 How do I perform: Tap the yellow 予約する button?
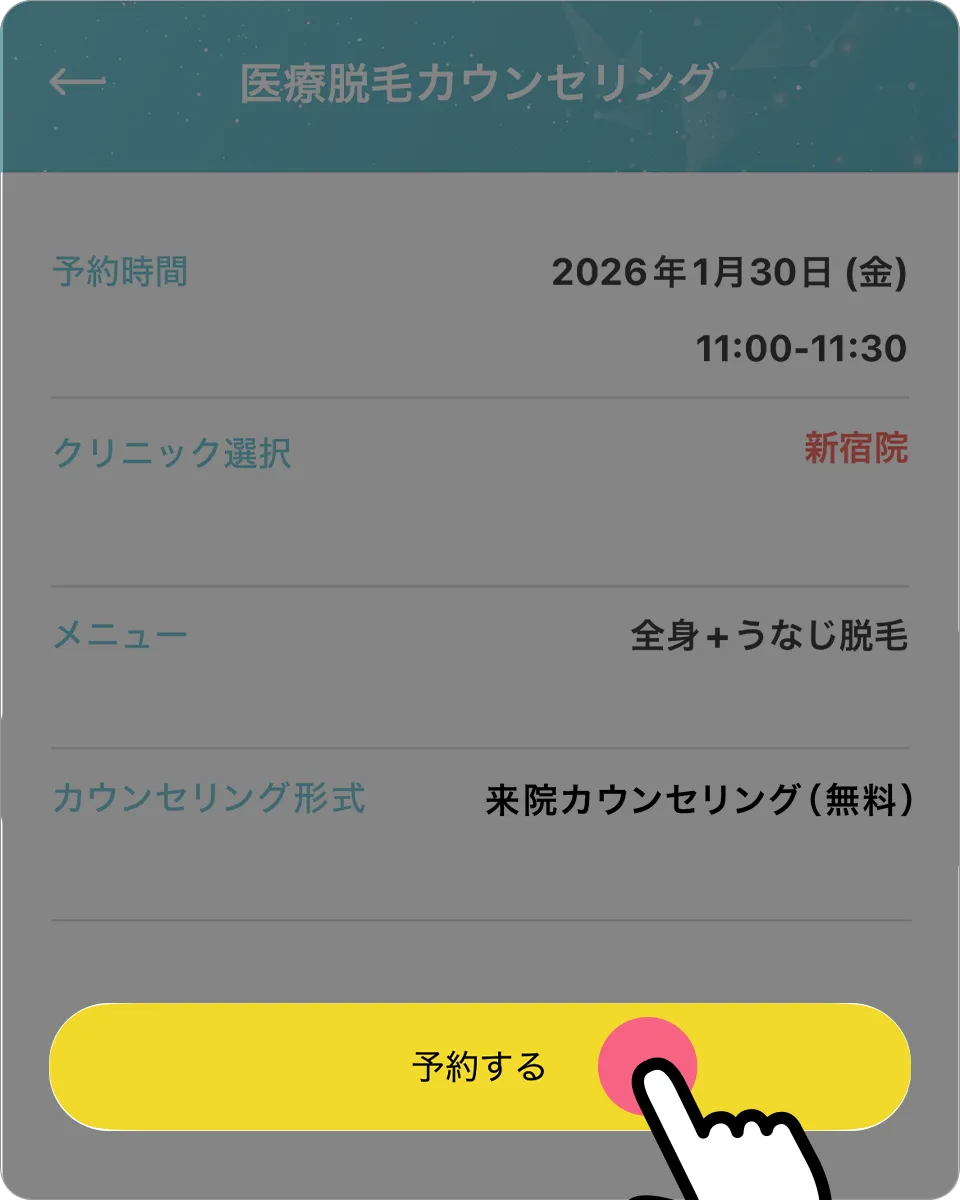[479, 1066]
